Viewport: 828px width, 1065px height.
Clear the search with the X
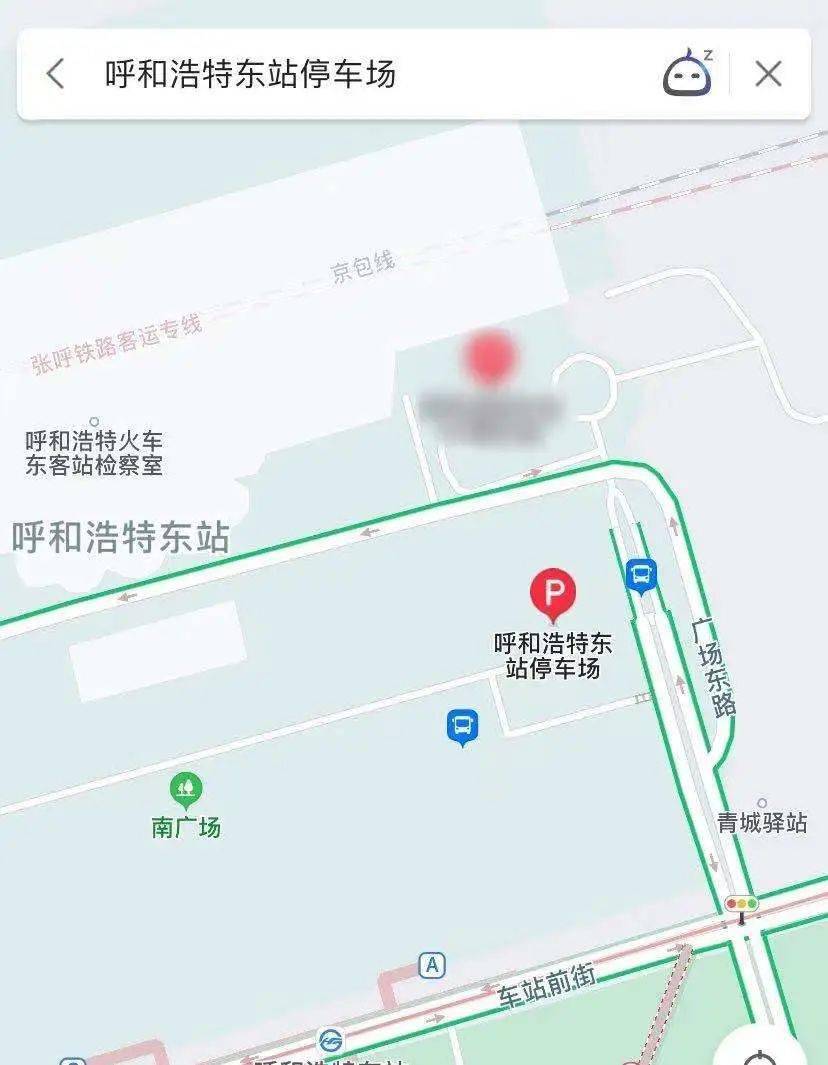point(768,74)
